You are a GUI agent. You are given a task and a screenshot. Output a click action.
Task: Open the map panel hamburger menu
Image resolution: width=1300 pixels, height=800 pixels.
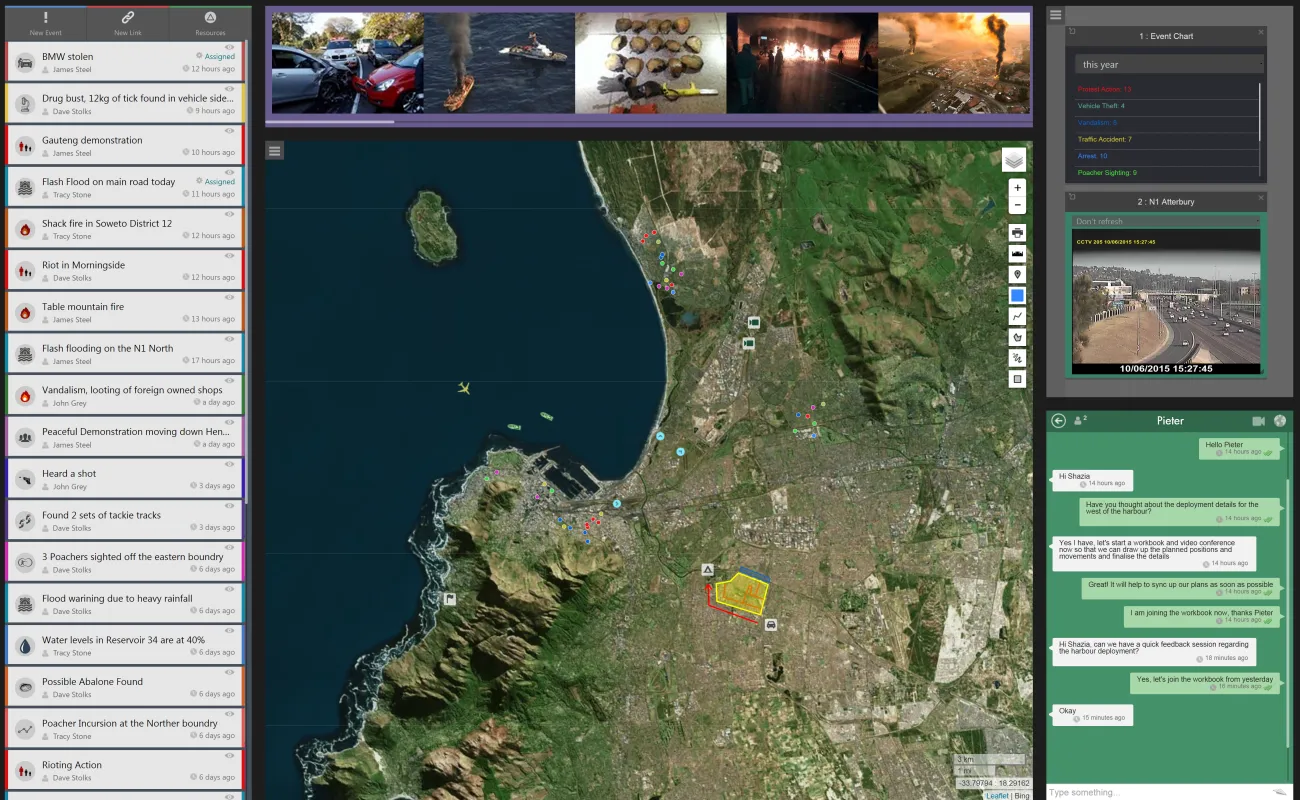(275, 150)
